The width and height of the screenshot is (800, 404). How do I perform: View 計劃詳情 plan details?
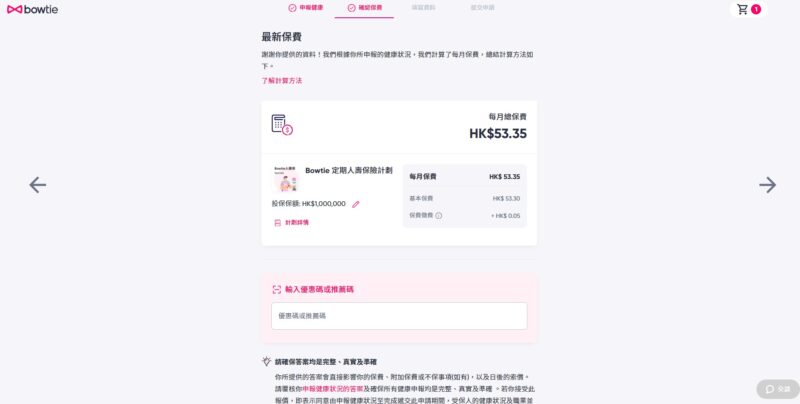point(292,223)
